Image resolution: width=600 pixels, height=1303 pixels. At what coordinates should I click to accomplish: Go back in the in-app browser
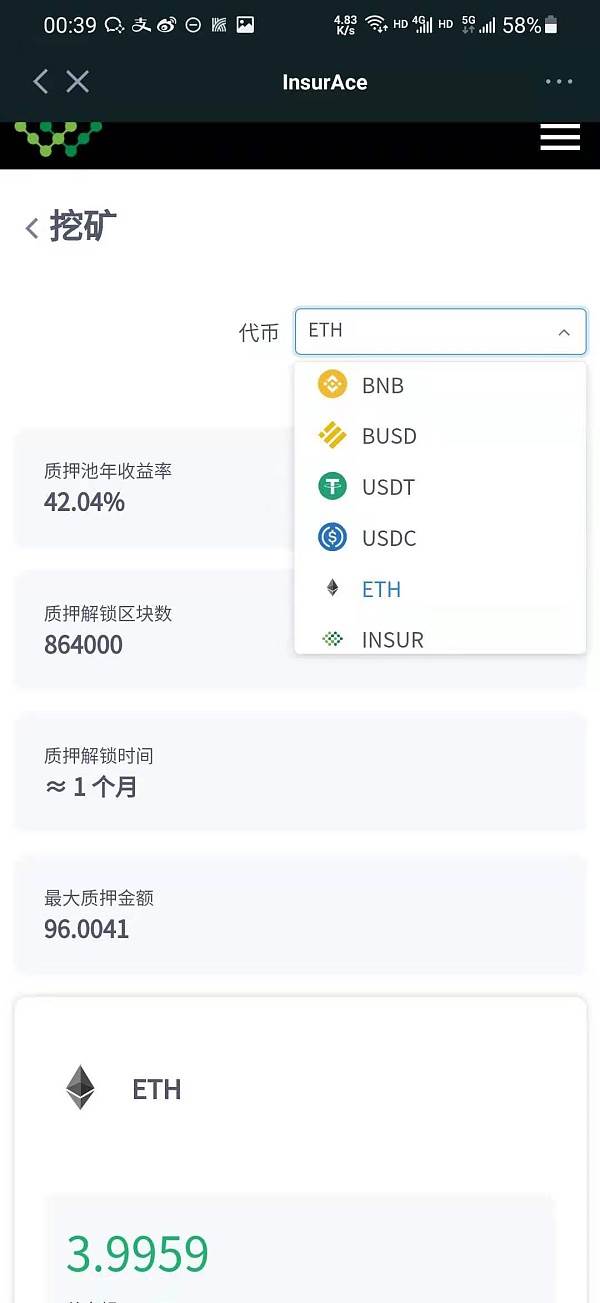(x=40, y=82)
